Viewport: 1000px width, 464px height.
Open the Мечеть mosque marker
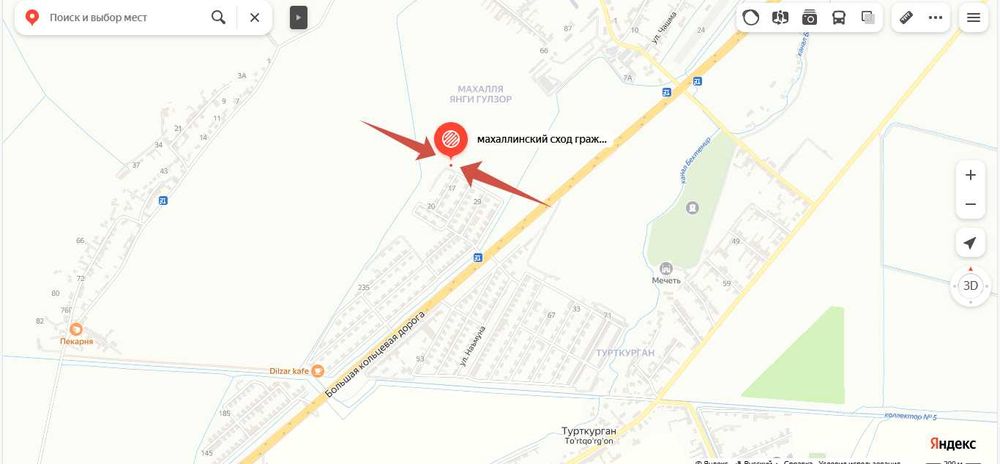666,268
